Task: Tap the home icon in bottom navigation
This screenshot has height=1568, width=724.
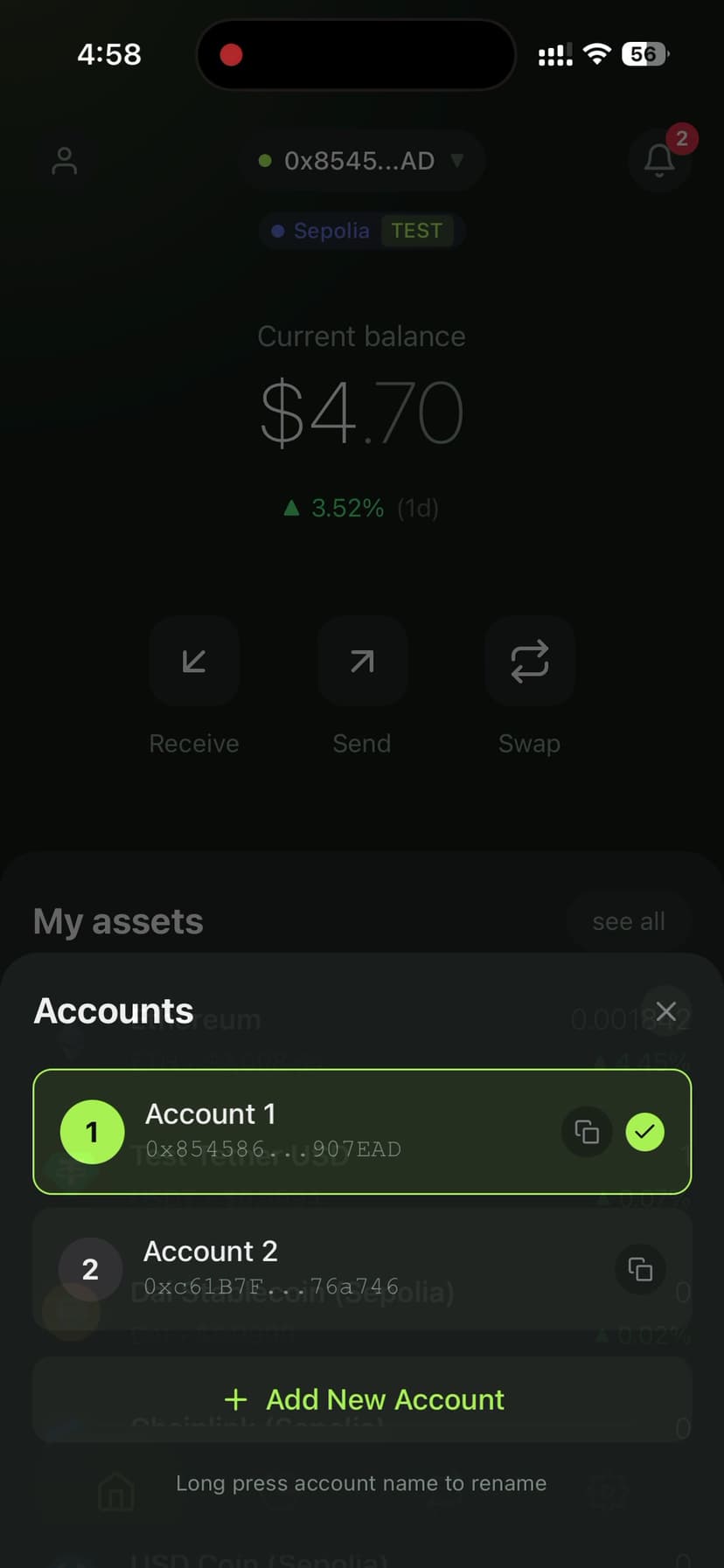Action: [x=116, y=1492]
